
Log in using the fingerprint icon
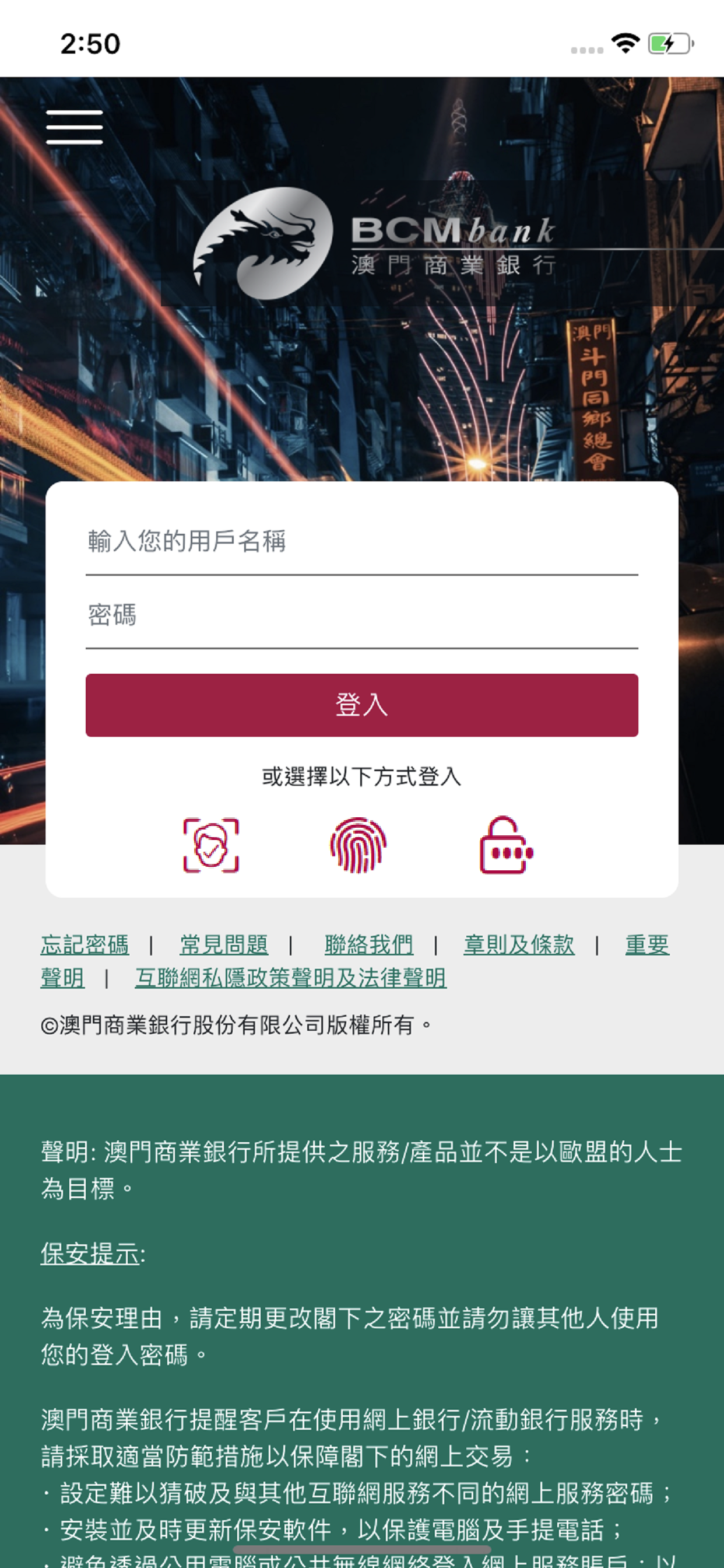359,845
